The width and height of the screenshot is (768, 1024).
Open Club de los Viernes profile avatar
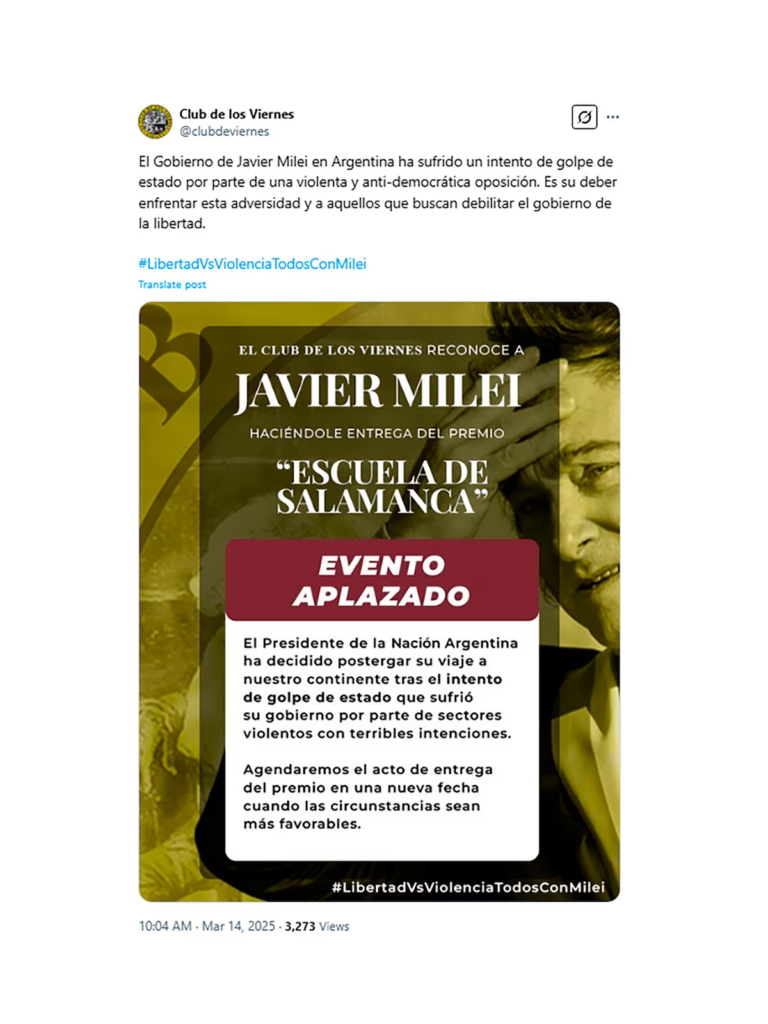(155, 122)
